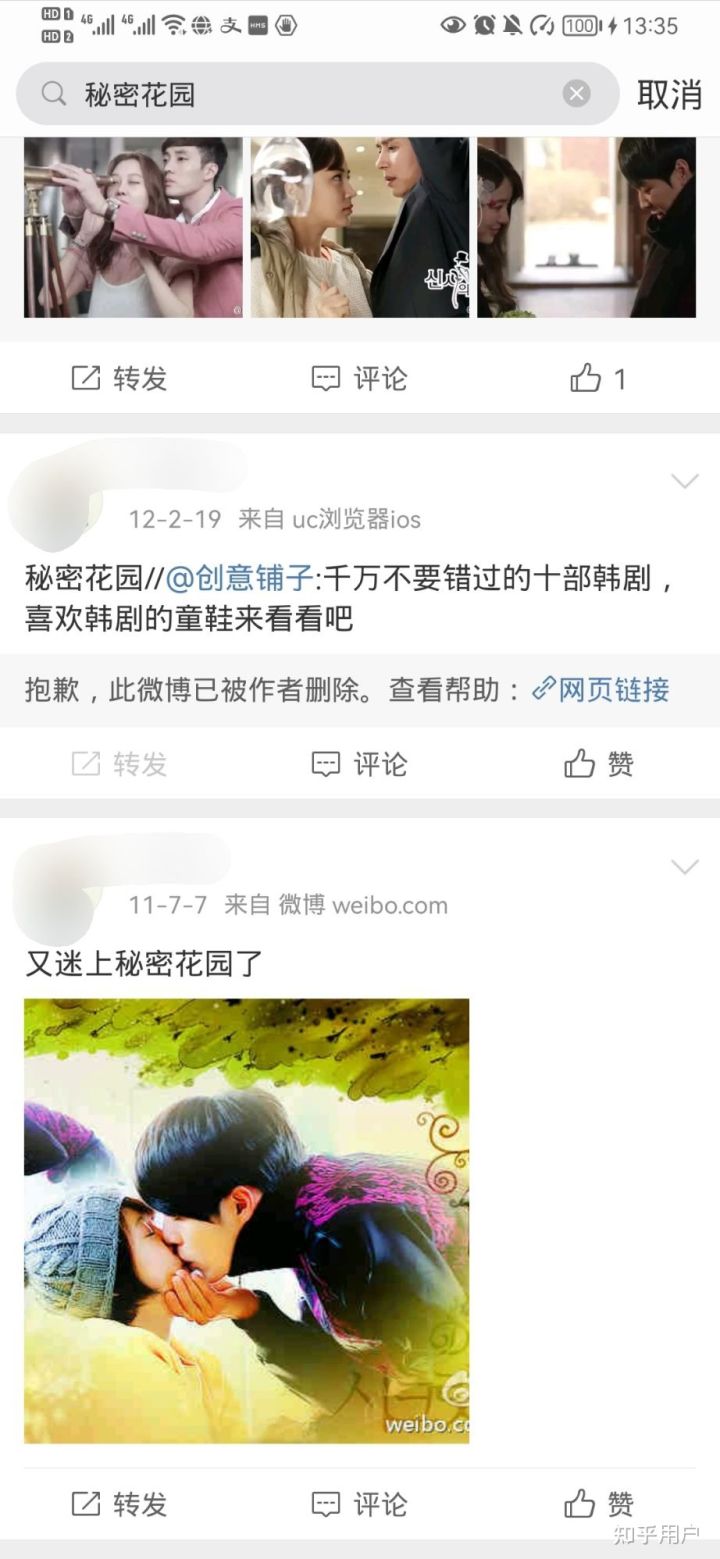Like the 12-2-19 post
Image resolution: width=720 pixels, height=1559 pixels.
[x=598, y=764]
